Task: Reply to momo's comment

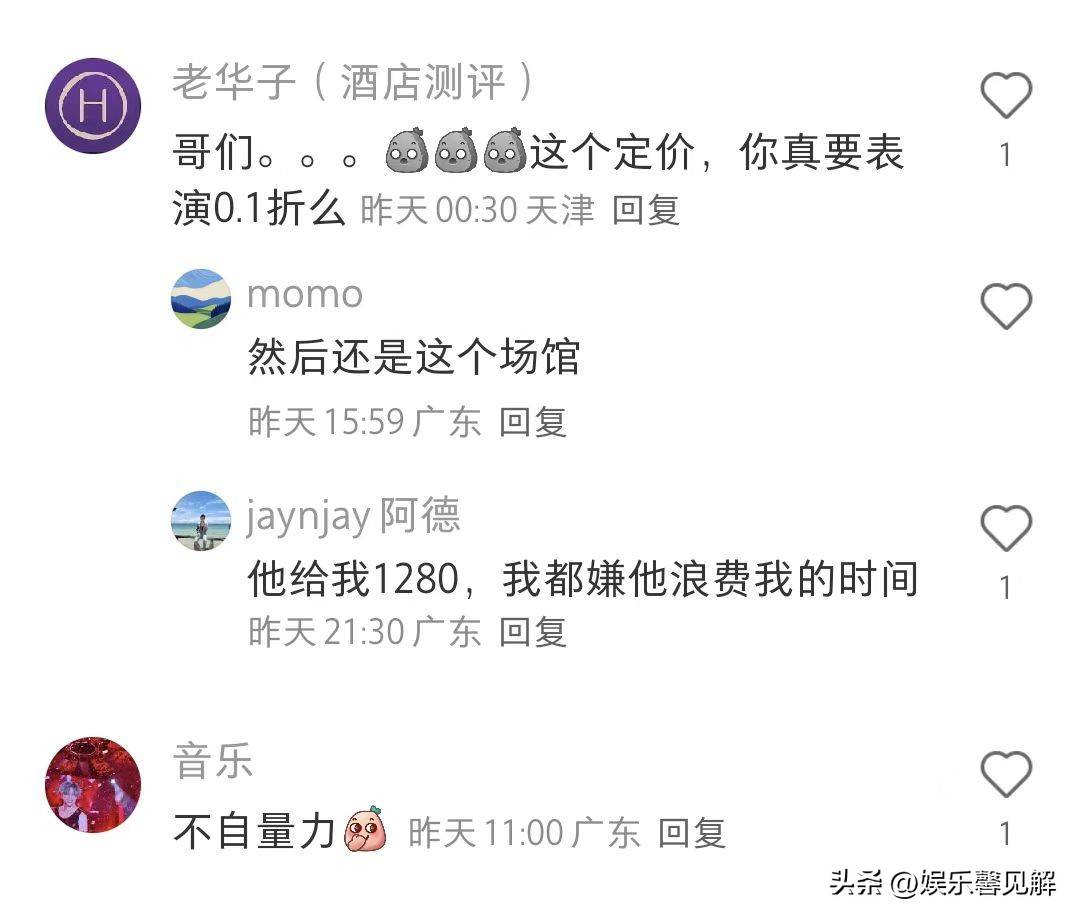Action: 533,422
